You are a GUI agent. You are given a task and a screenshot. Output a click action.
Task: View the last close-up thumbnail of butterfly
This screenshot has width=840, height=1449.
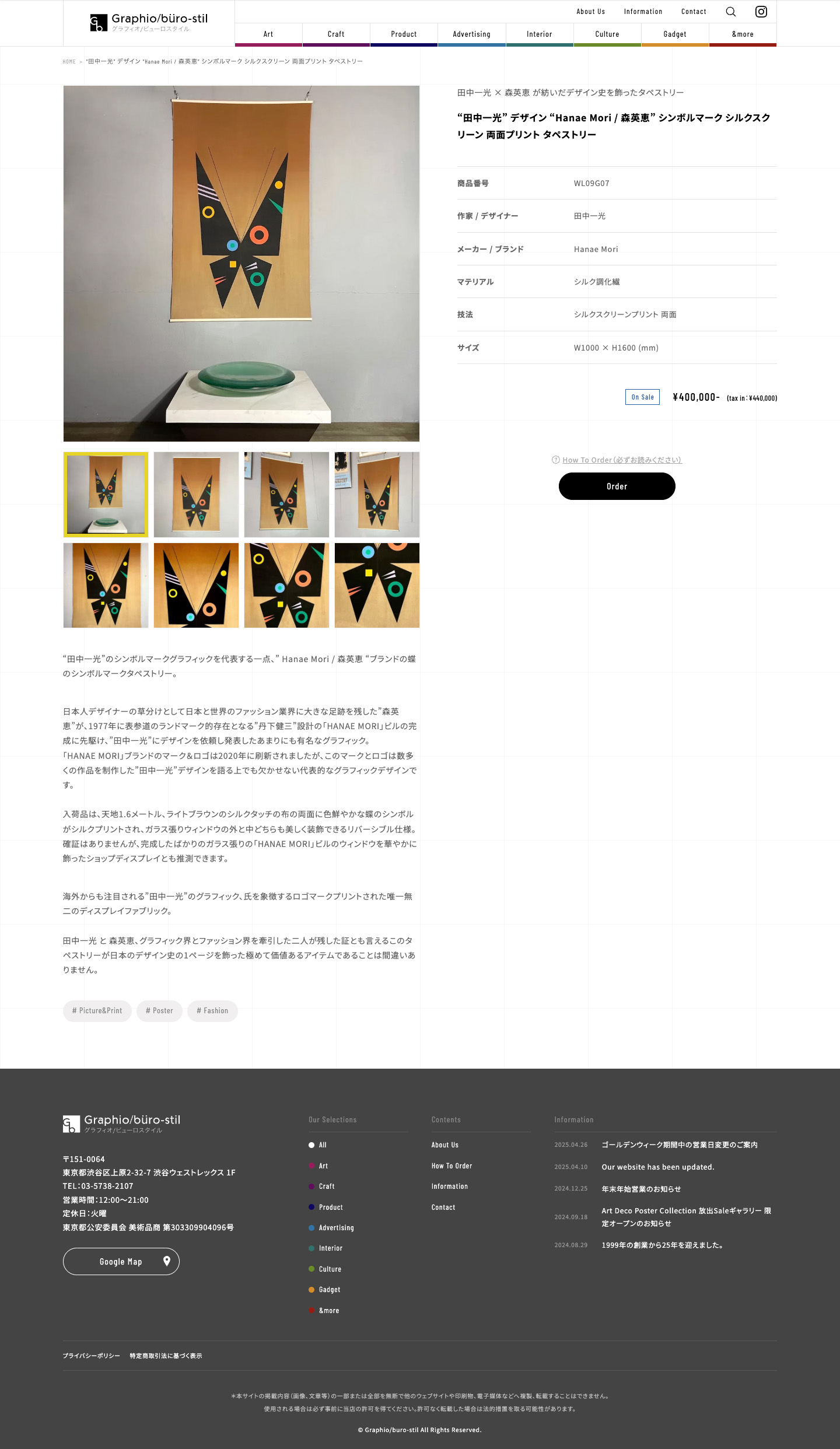coord(377,585)
